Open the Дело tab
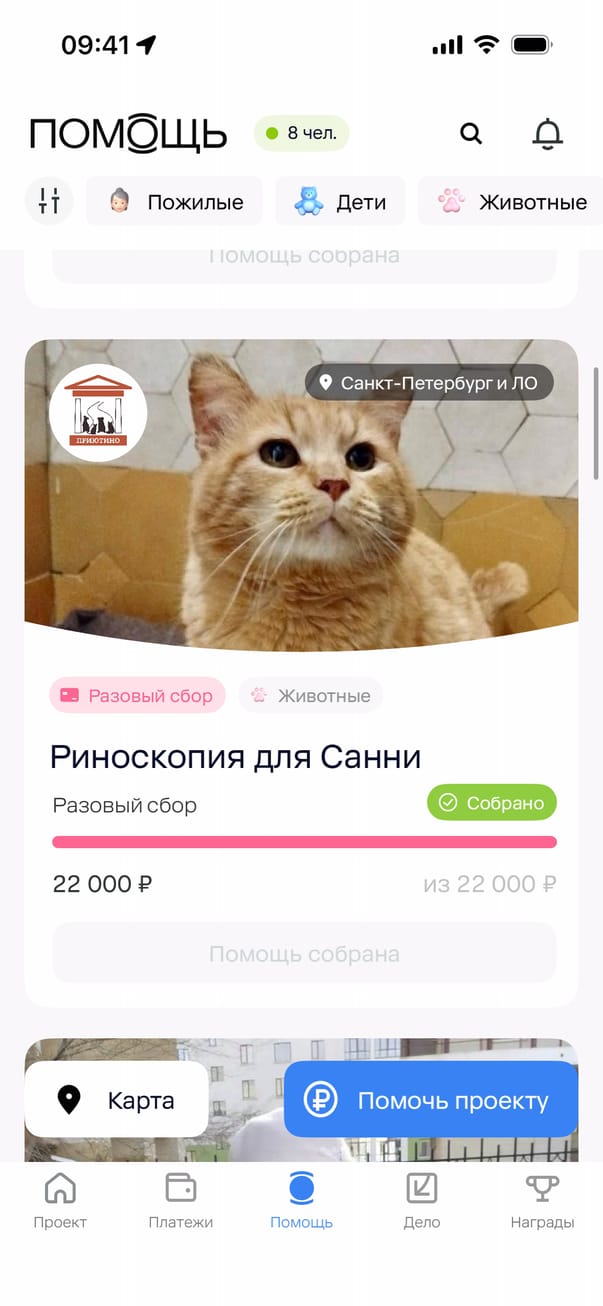 point(422,1201)
